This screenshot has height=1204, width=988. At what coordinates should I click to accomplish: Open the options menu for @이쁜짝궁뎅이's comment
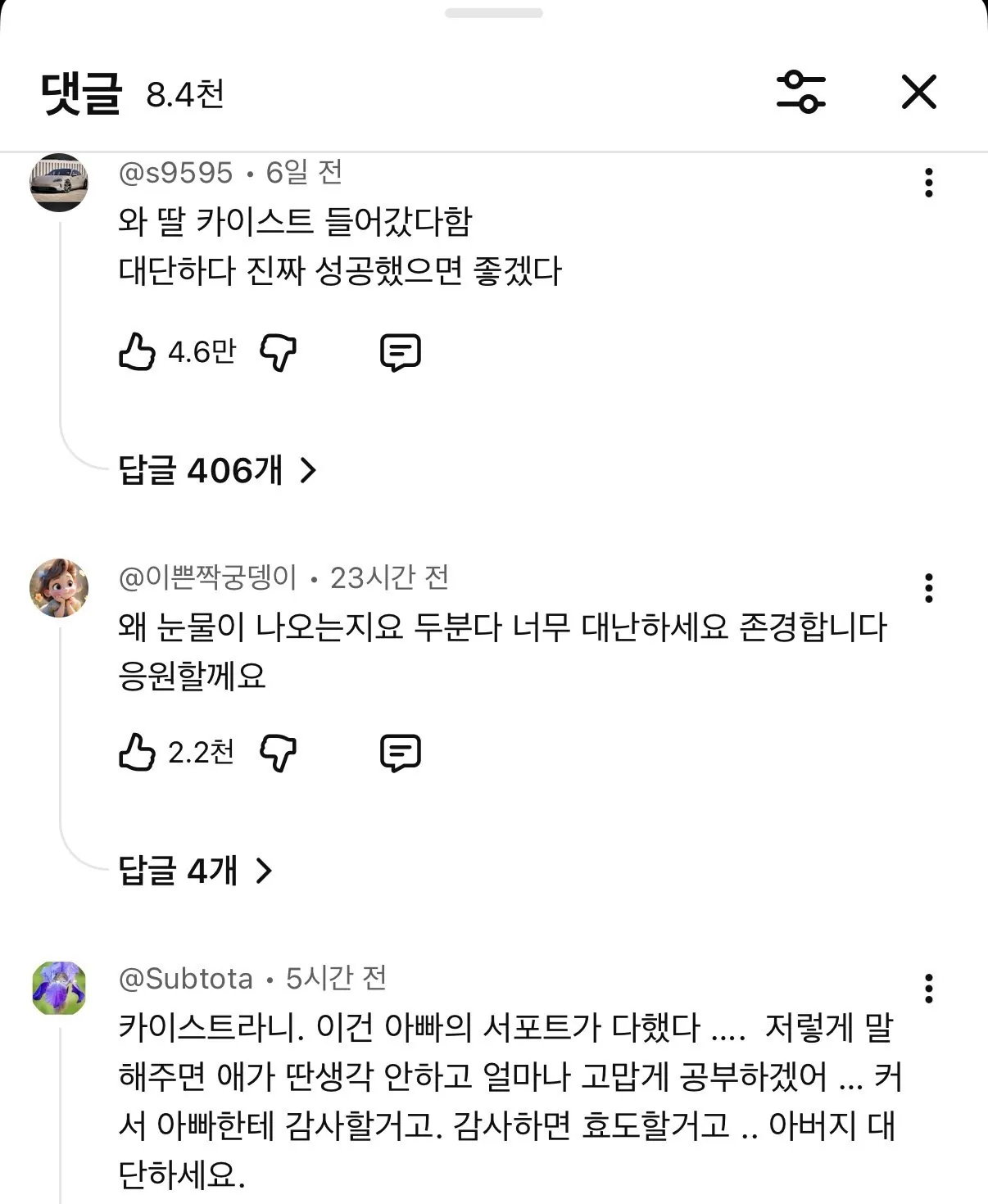pyautogui.click(x=928, y=588)
